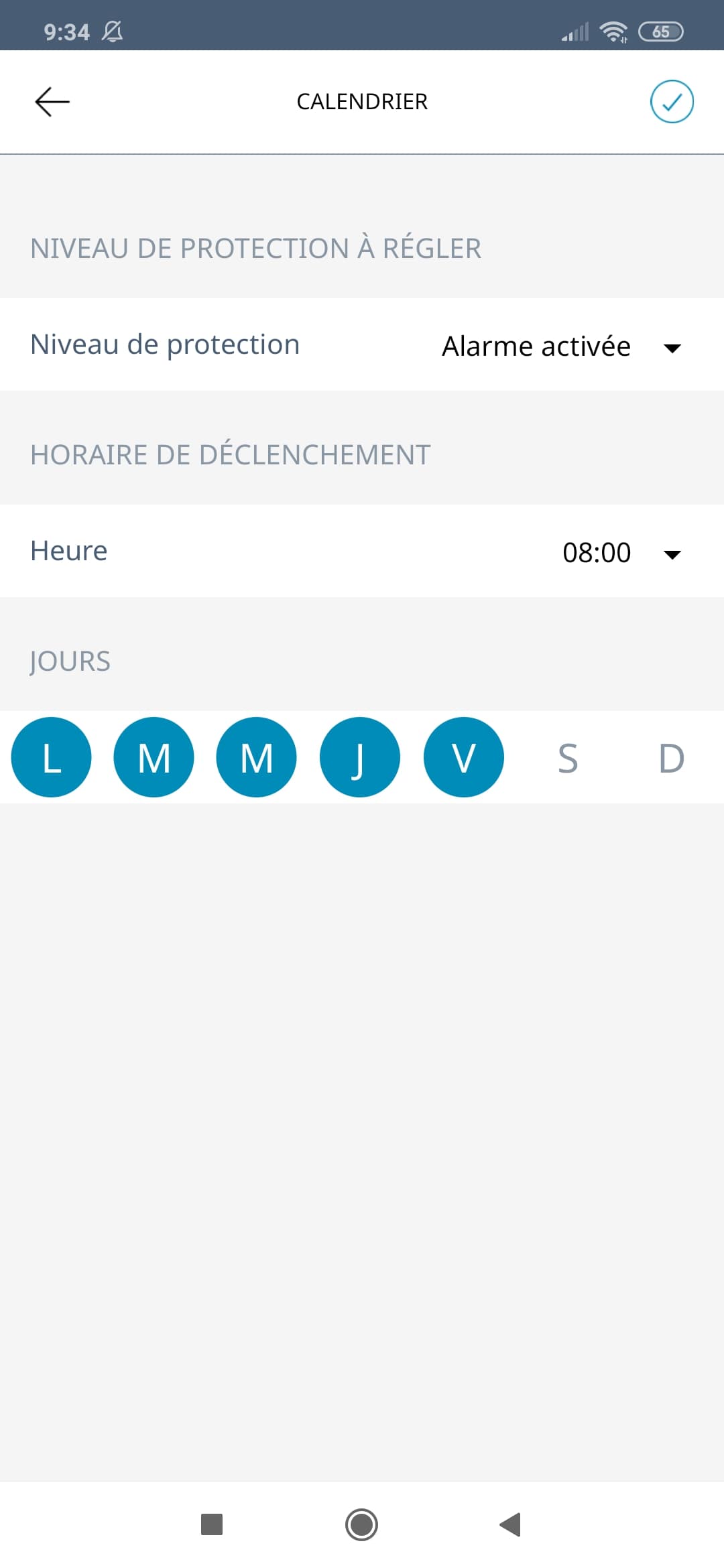Viewport: 724px width, 1568px height.
Task: Confirm the schedule with the checkmark
Action: tap(672, 102)
